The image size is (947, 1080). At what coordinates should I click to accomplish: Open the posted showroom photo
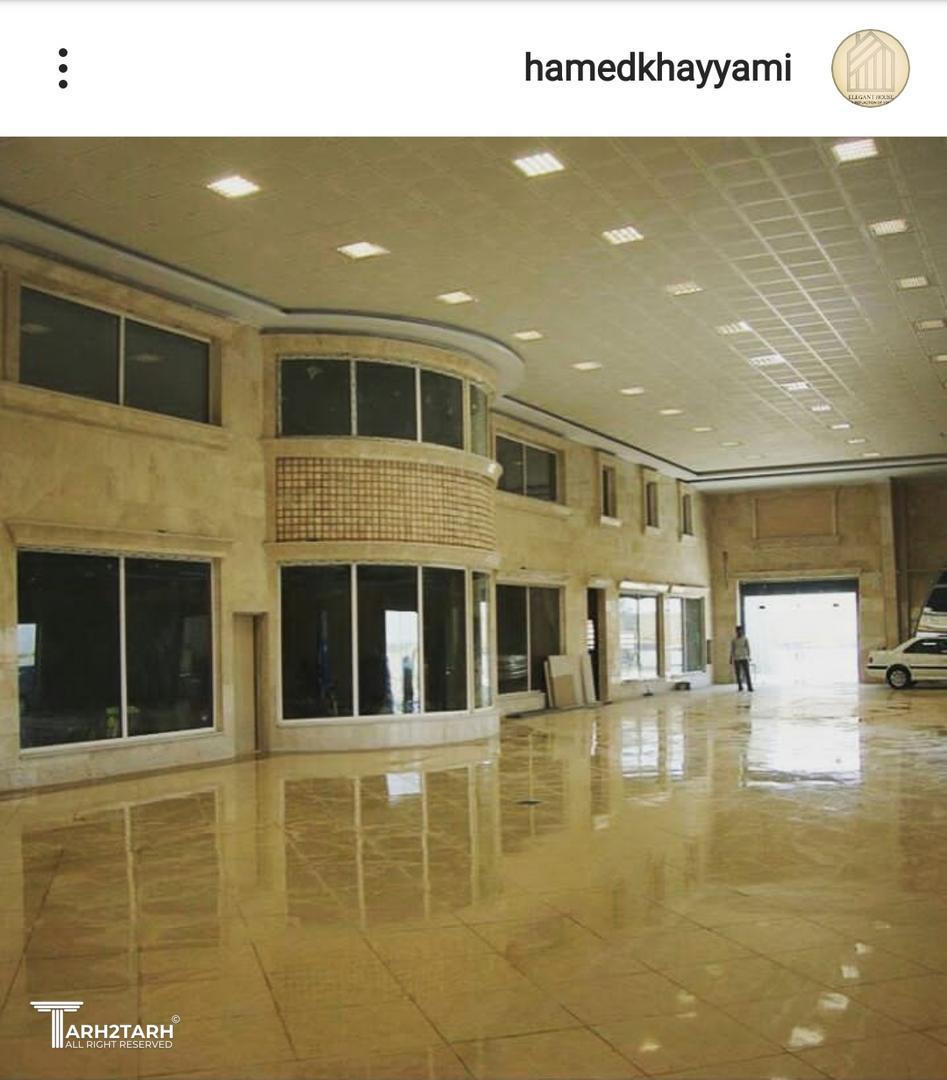click(473, 607)
